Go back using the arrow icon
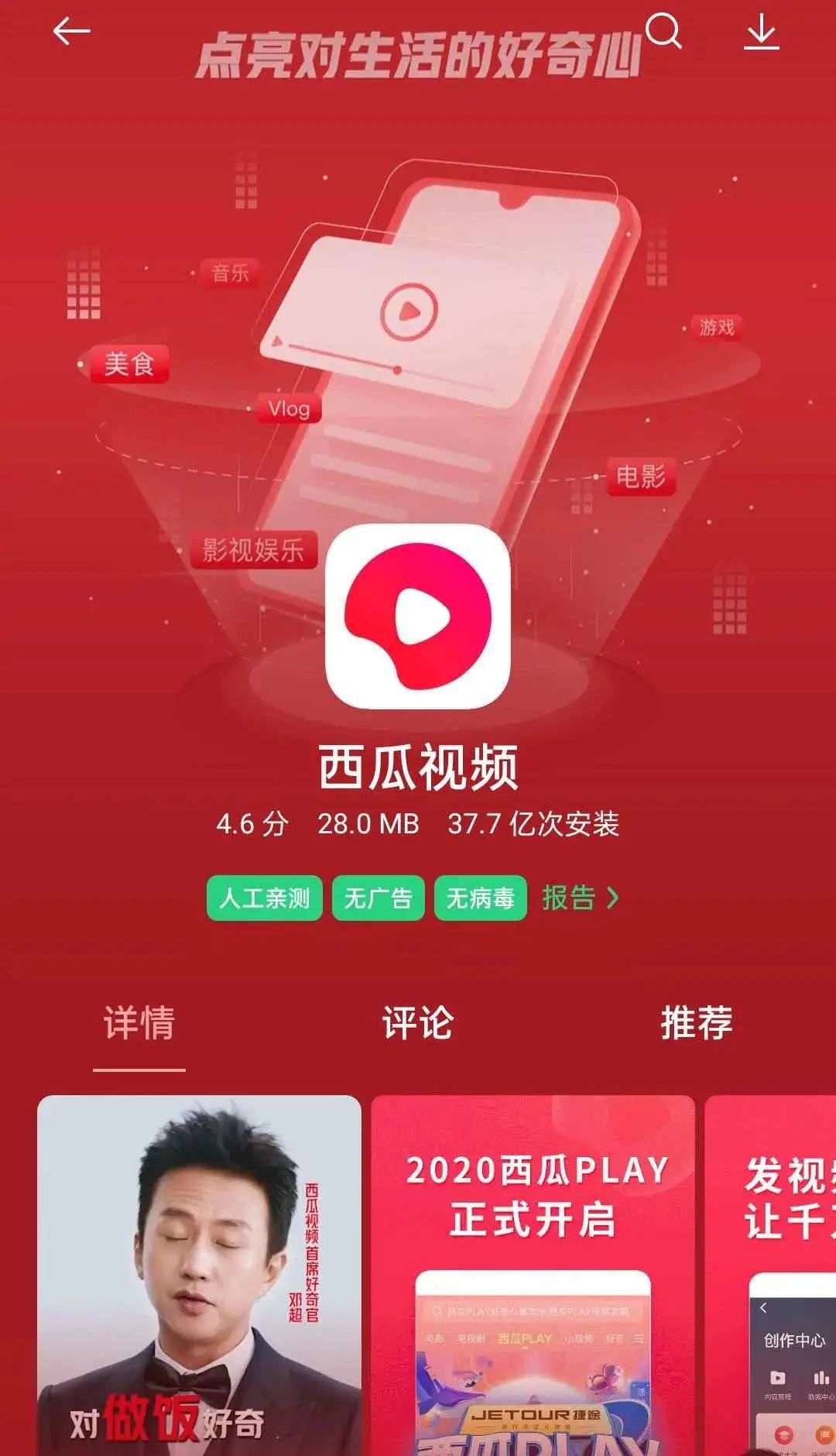Image resolution: width=836 pixels, height=1456 pixels. (x=71, y=33)
